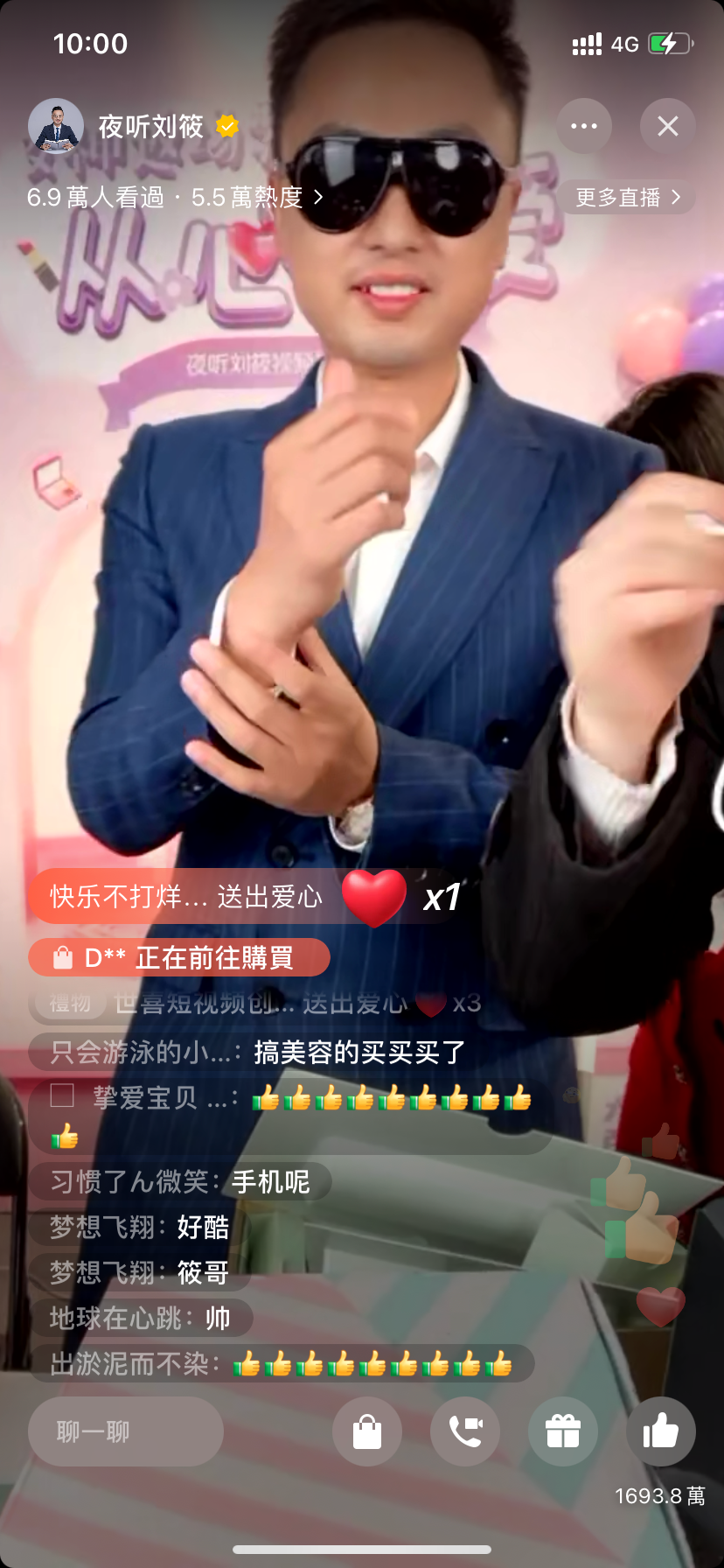Open the three-dot more options menu

click(x=584, y=126)
